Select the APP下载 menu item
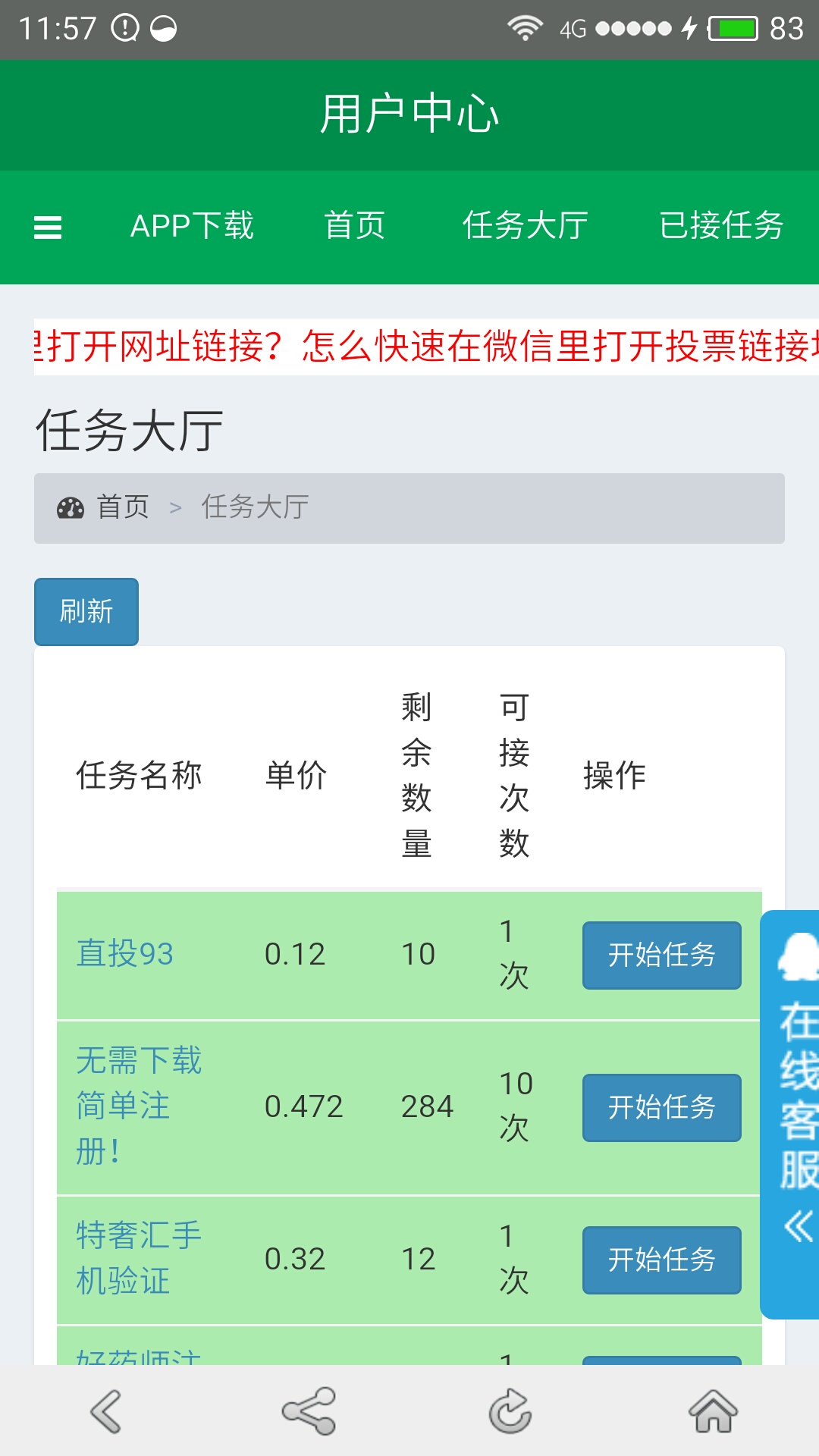Viewport: 819px width, 1456px height. tap(192, 225)
